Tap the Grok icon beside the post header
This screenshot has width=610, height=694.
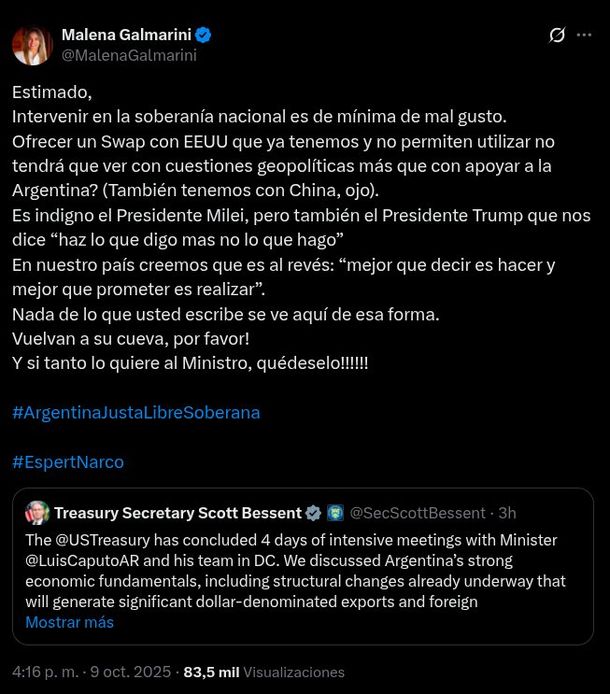pos(559,36)
